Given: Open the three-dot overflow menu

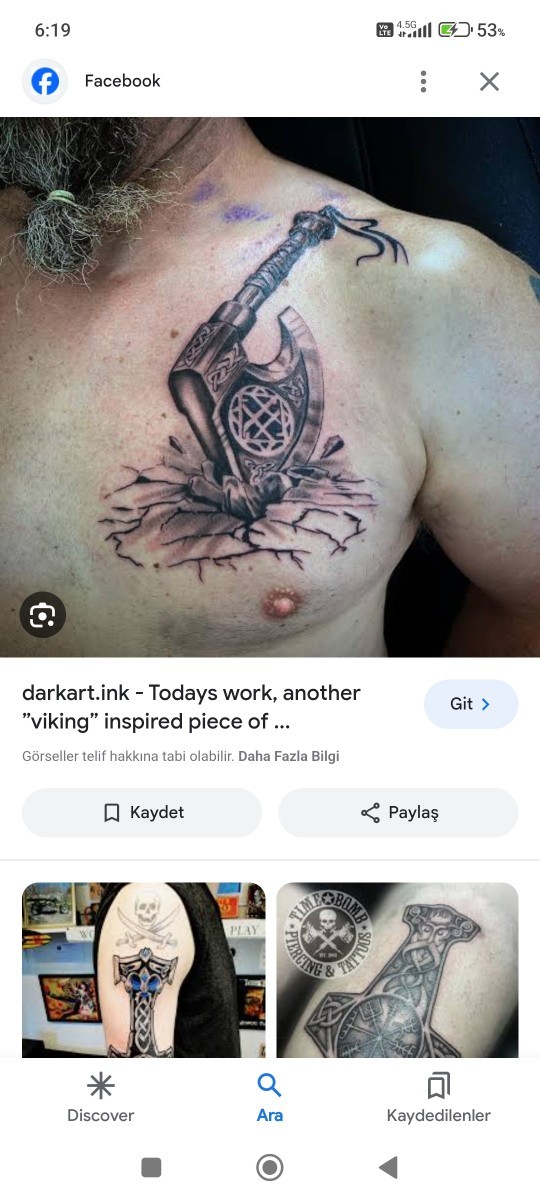Looking at the screenshot, I should [424, 81].
